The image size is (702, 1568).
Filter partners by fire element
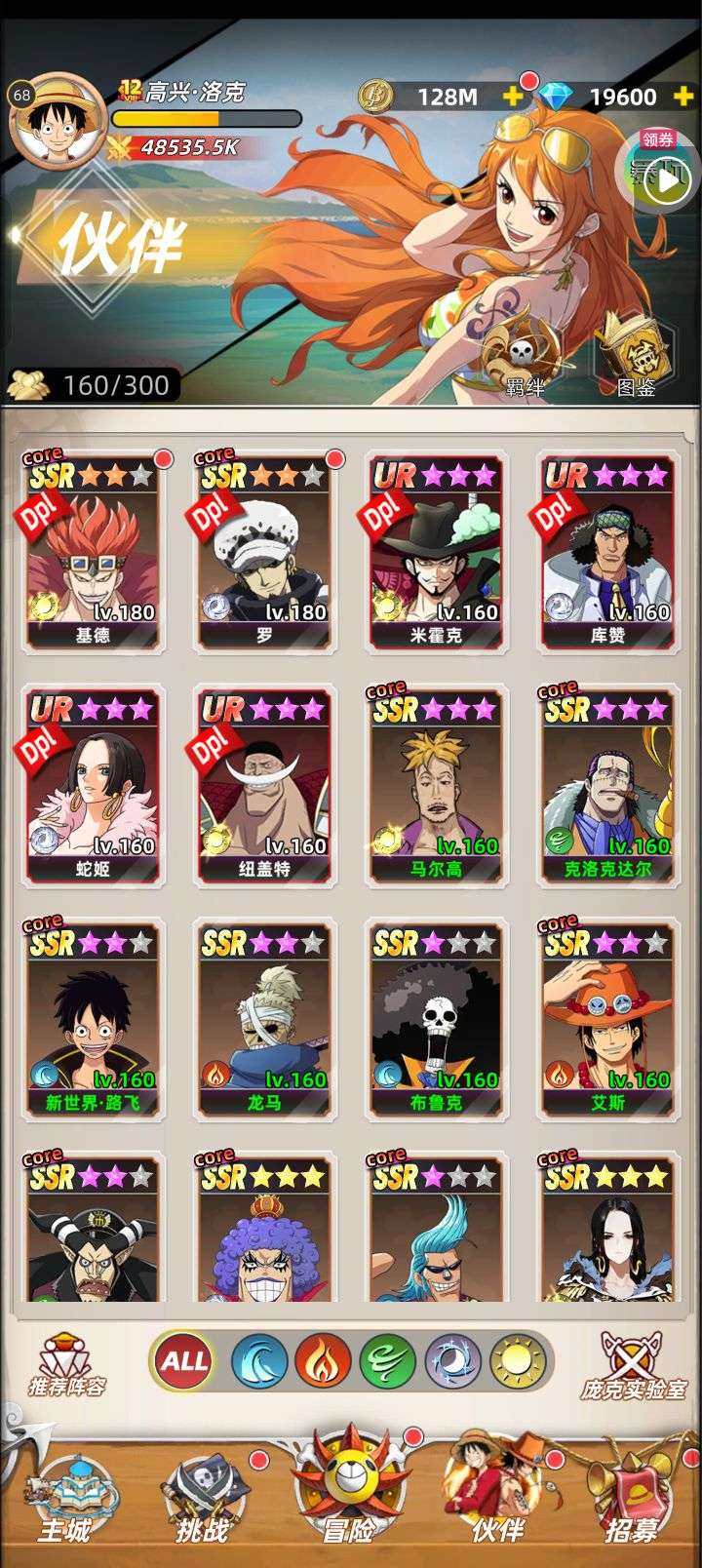click(322, 1362)
